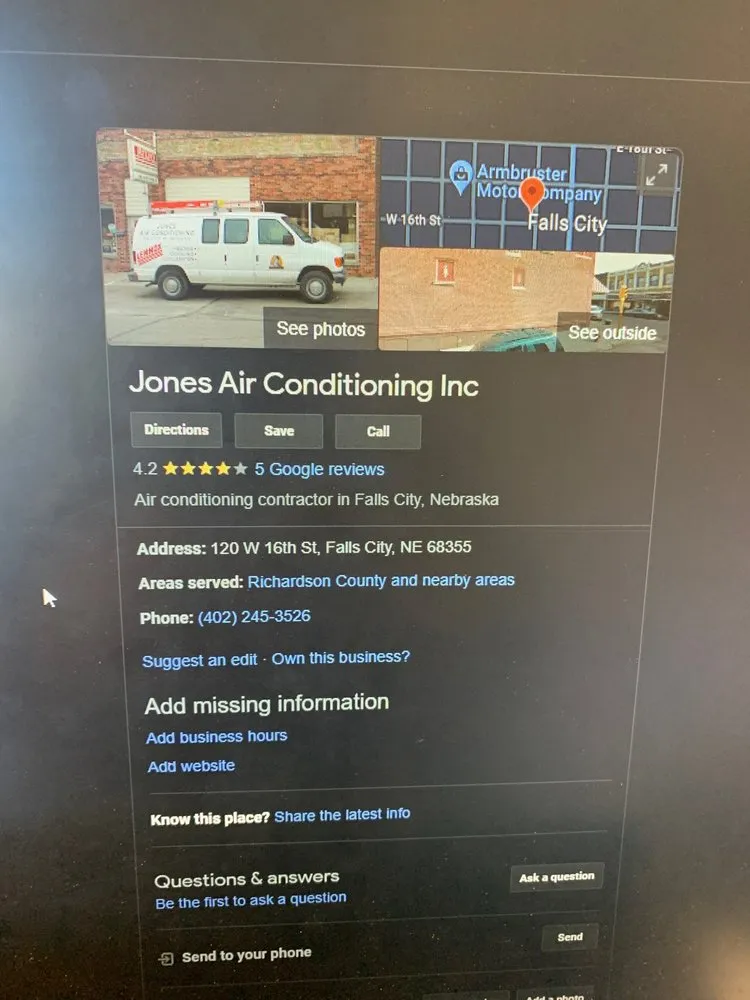The image size is (750, 1000).
Task: Expand the map via fullscreen arrows icon
Action: (658, 176)
